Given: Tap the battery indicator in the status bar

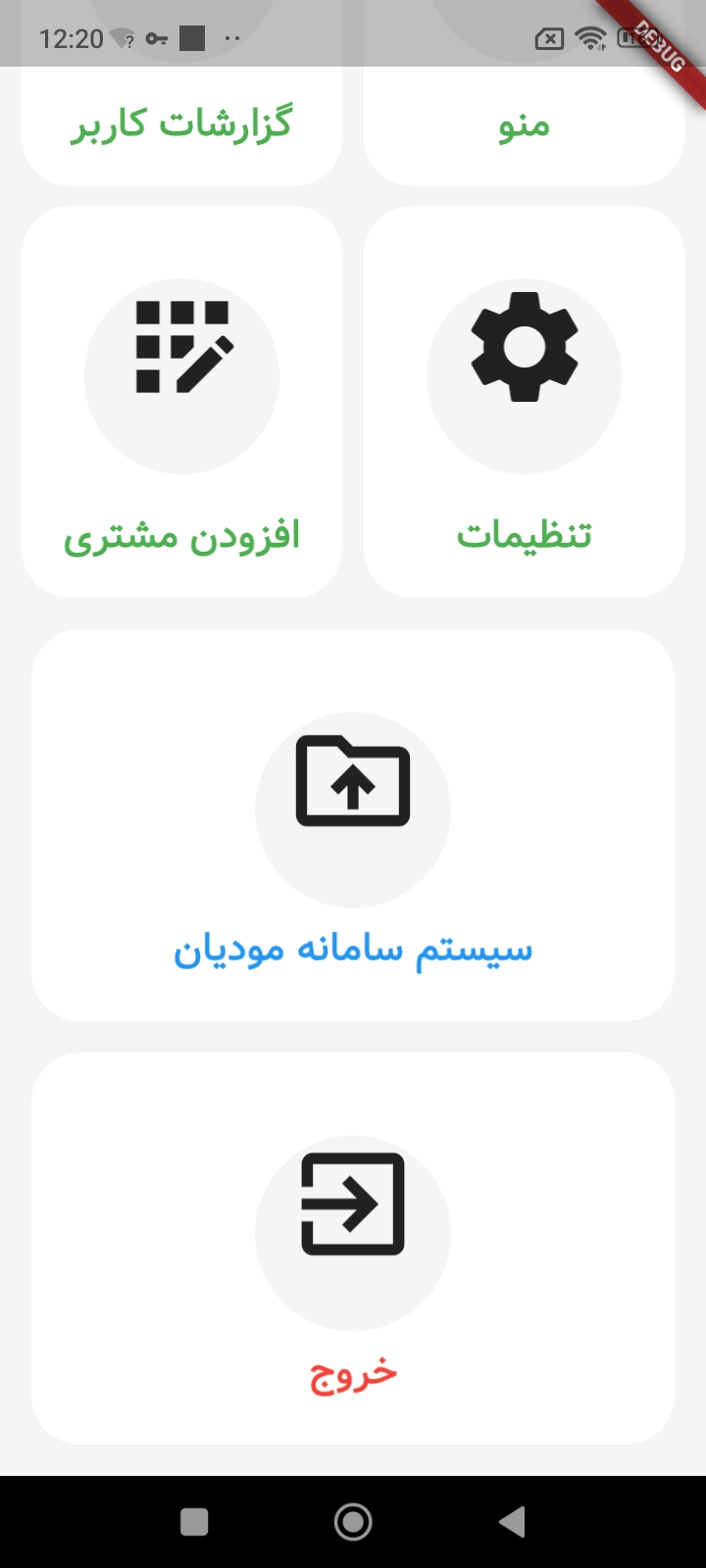Looking at the screenshot, I should [x=634, y=38].
